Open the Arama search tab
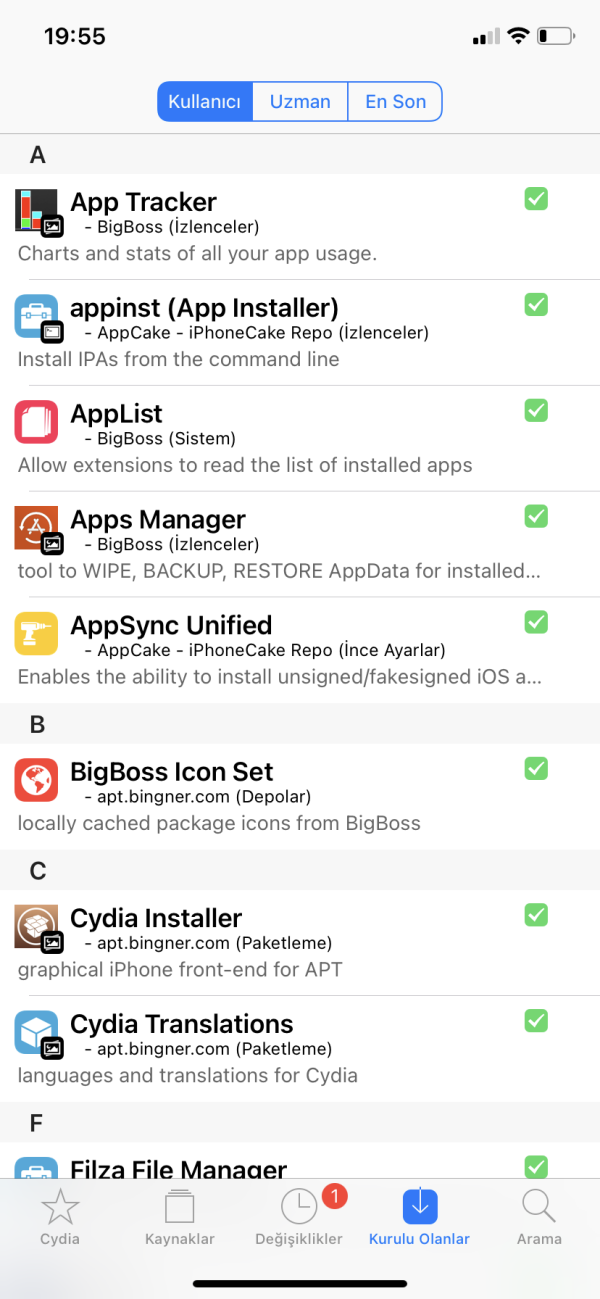600x1299 pixels. click(539, 1218)
